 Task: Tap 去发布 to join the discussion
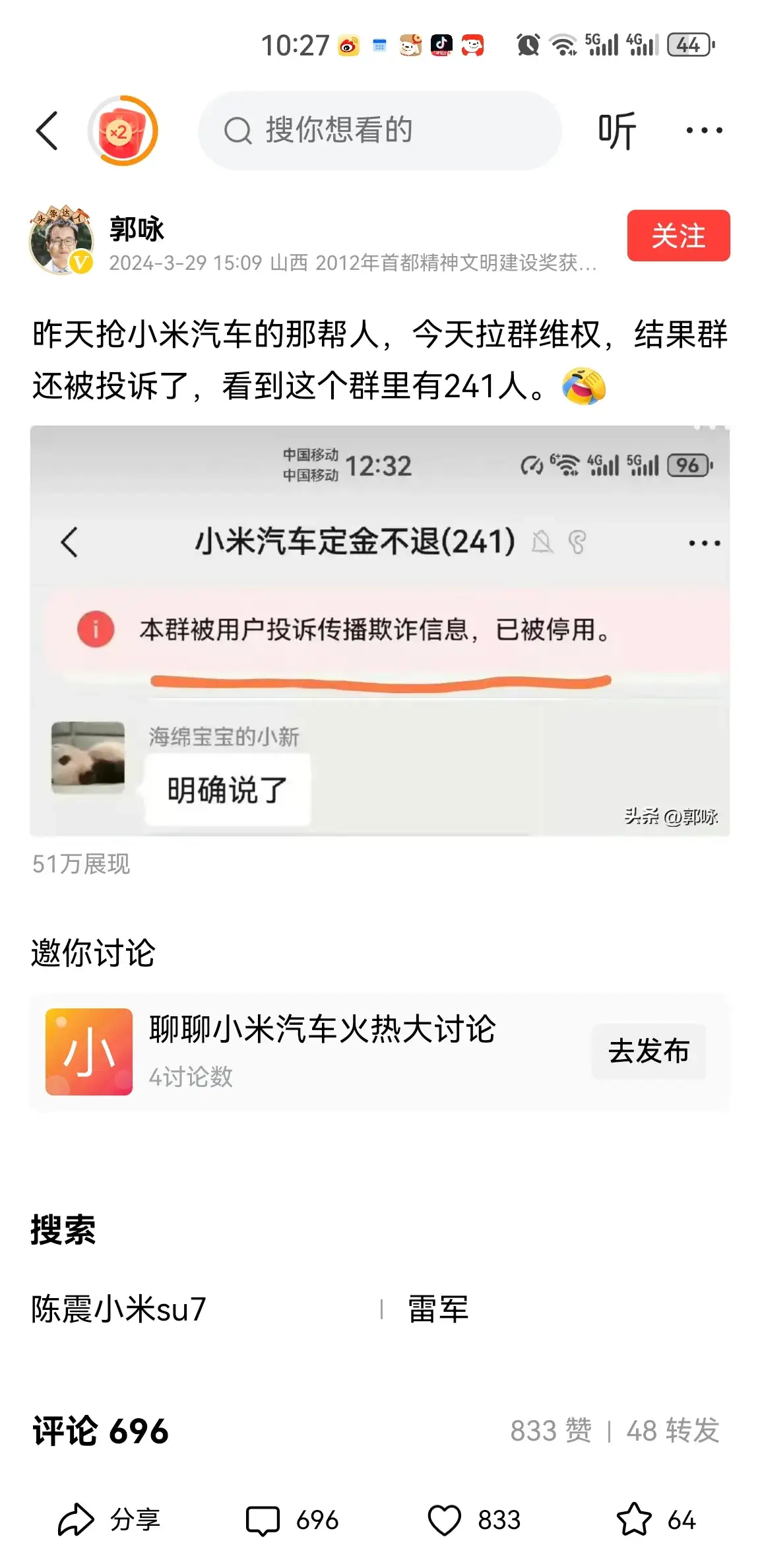point(649,1051)
